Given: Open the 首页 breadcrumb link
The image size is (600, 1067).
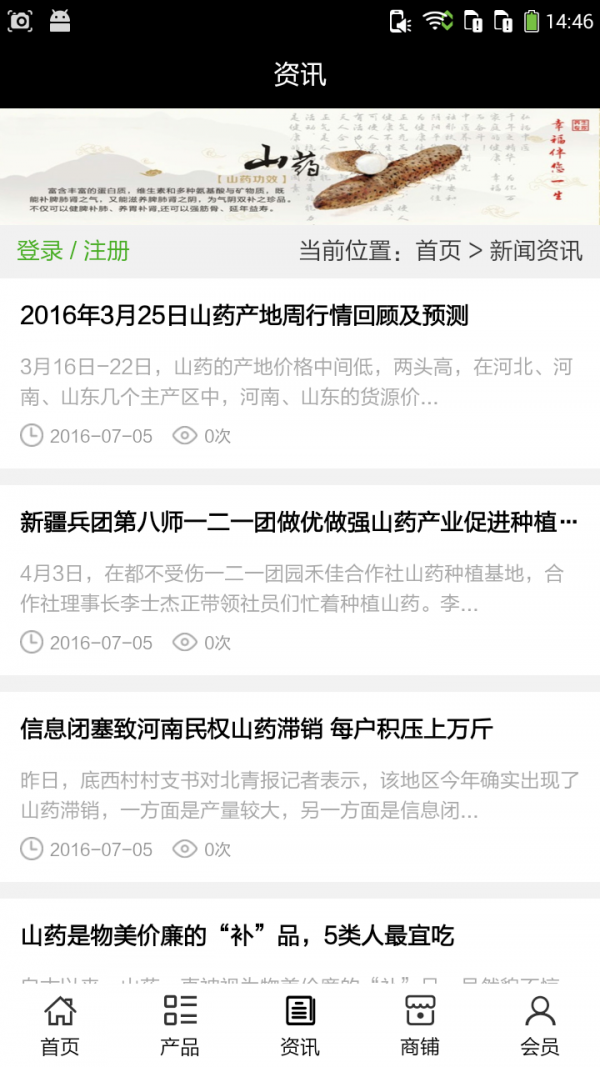Looking at the screenshot, I should 438,250.
